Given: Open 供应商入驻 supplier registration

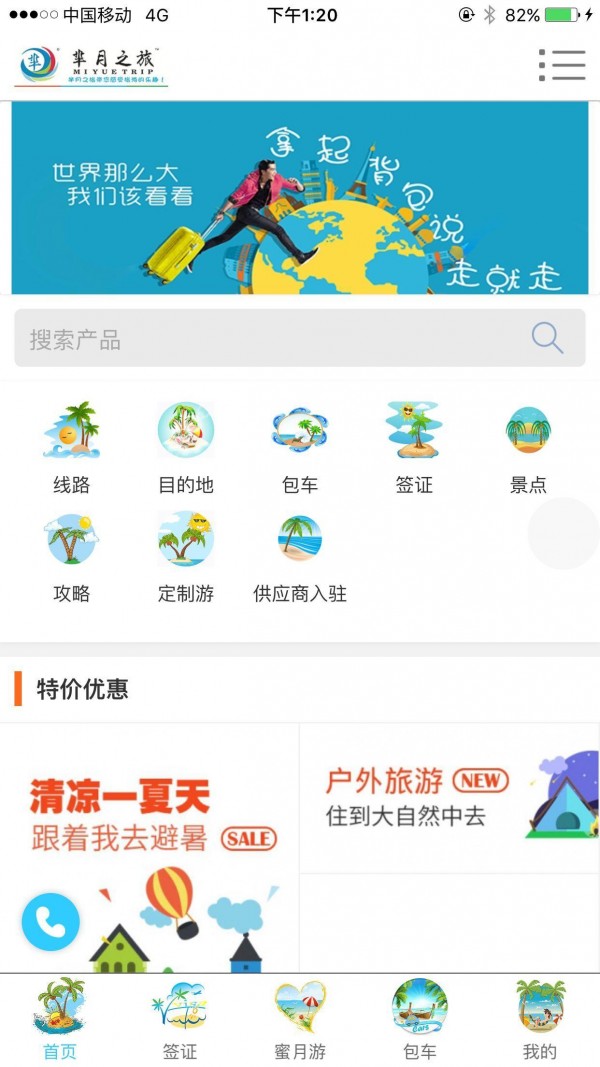Looking at the screenshot, I should coord(300,556).
